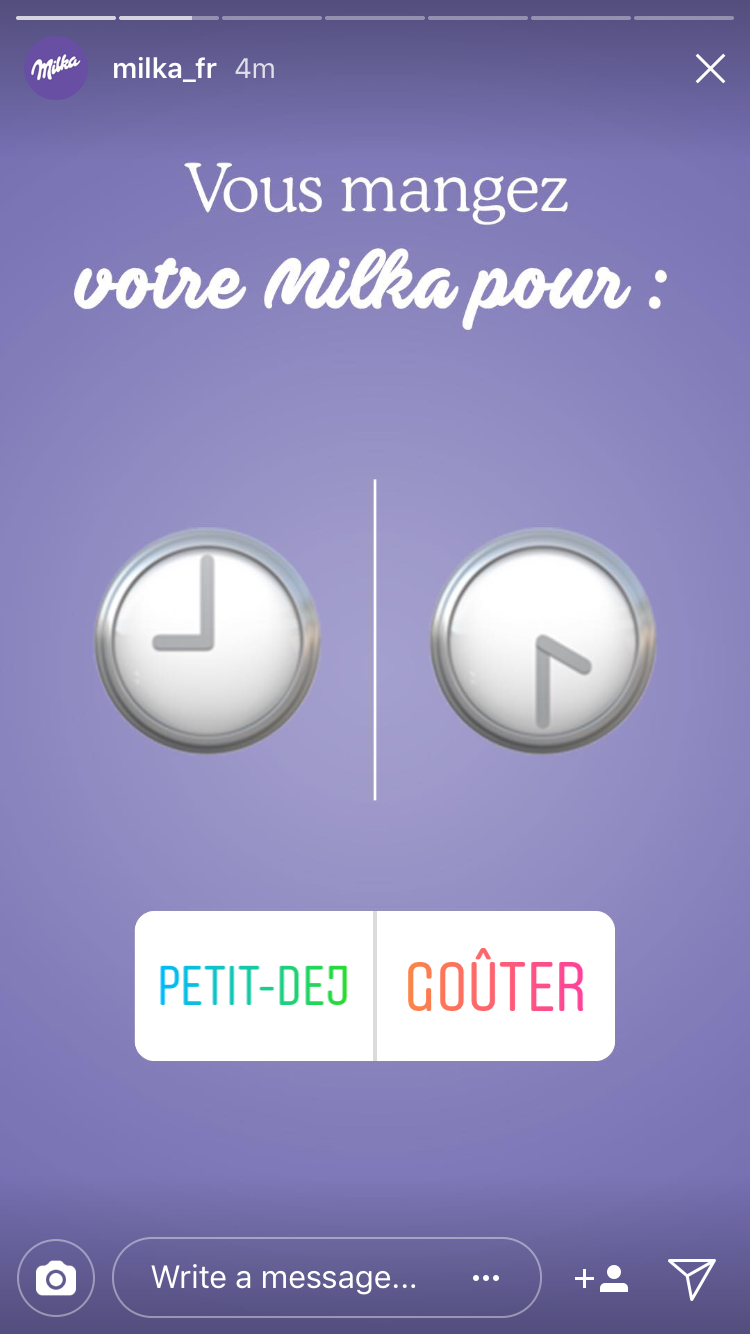This screenshot has height=1334, width=750.
Task: Tap the add person icon
Action: coord(600,1278)
